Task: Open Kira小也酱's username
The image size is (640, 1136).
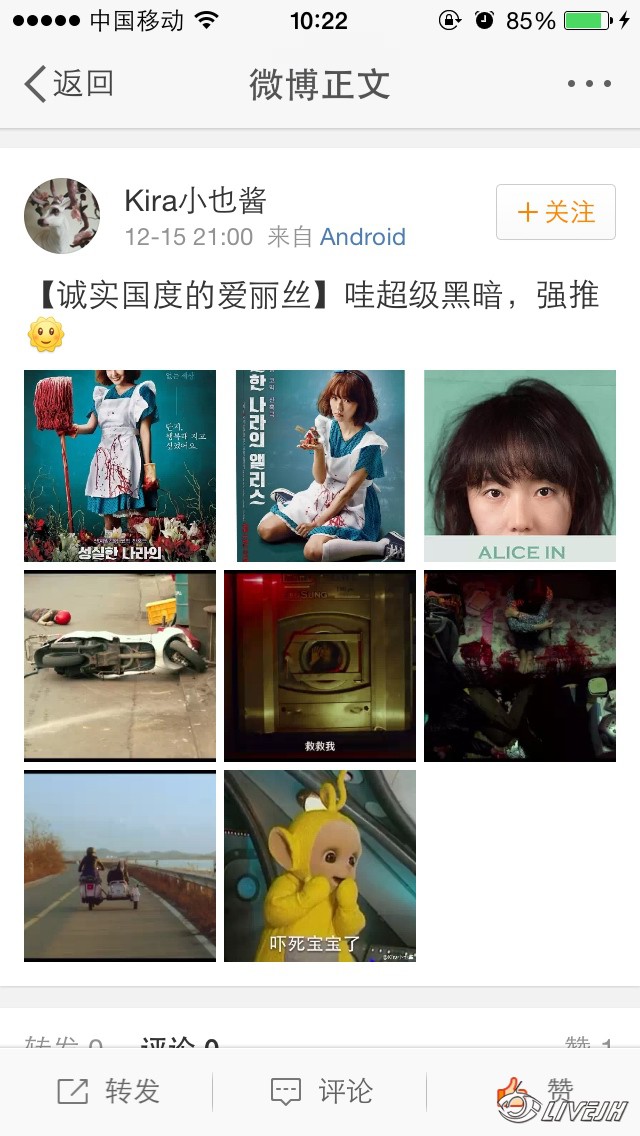Action: 195,200
